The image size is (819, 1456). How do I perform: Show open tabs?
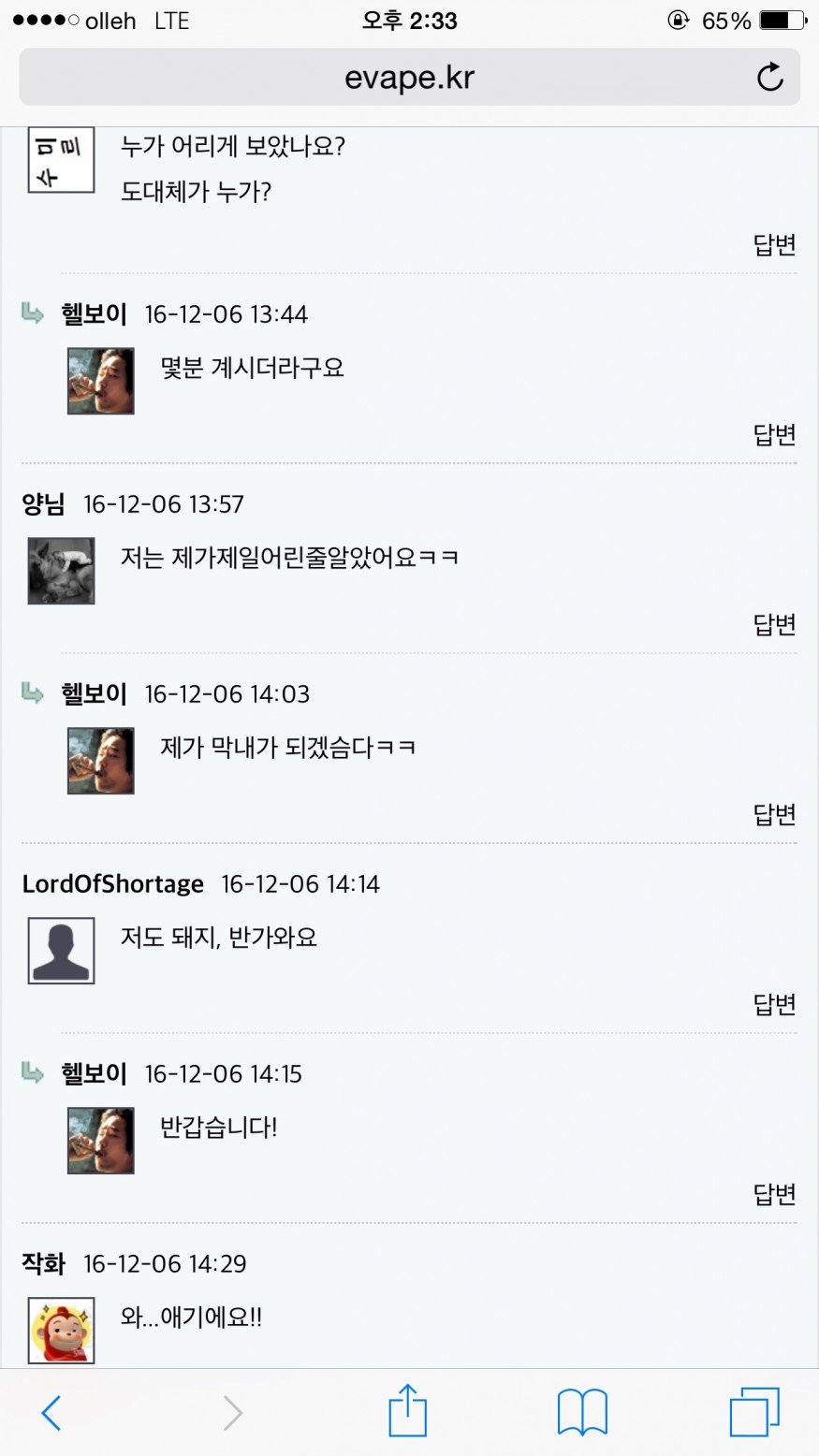pos(753,1411)
